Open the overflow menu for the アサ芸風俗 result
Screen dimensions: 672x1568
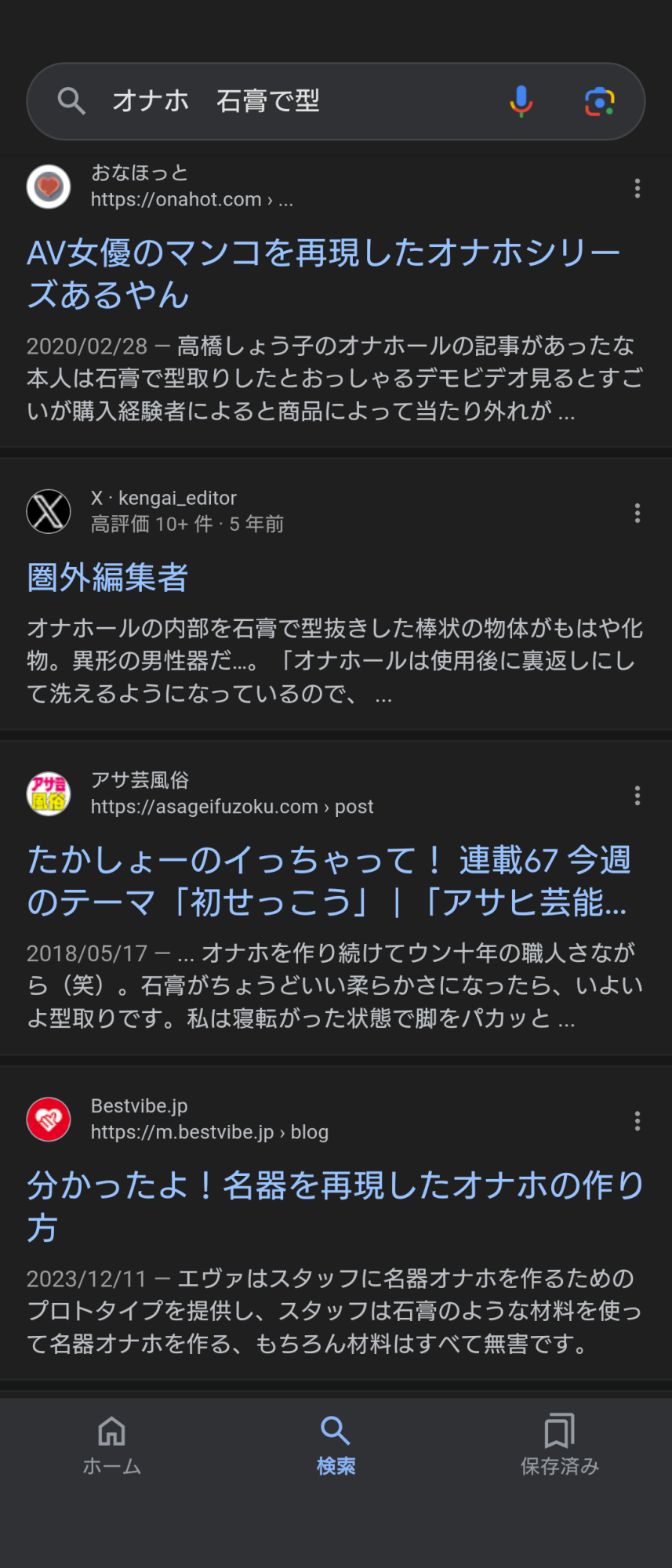tap(637, 796)
